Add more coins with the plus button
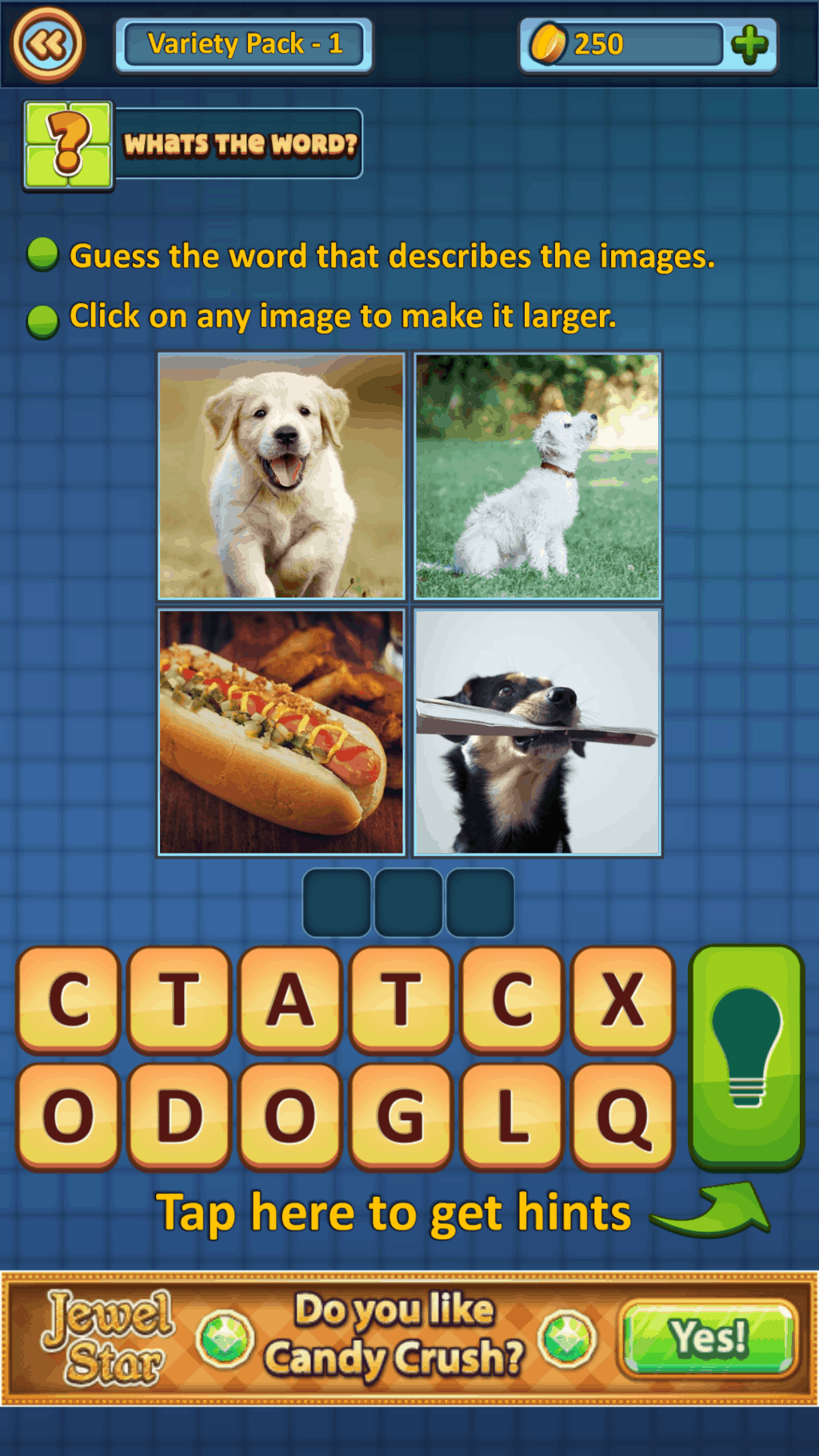 click(x=749, y=45)
